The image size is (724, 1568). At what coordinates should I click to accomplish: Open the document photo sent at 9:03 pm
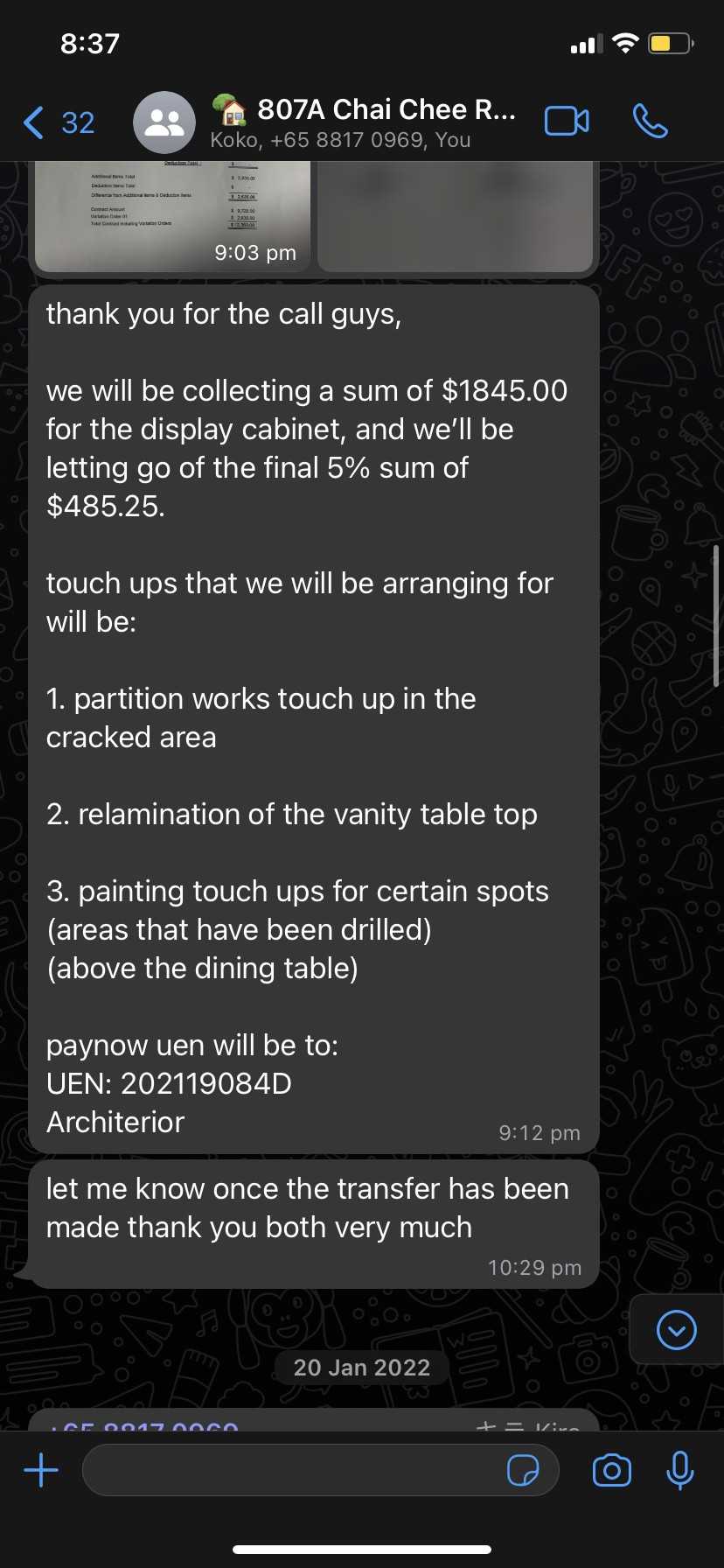coord(173,216)
